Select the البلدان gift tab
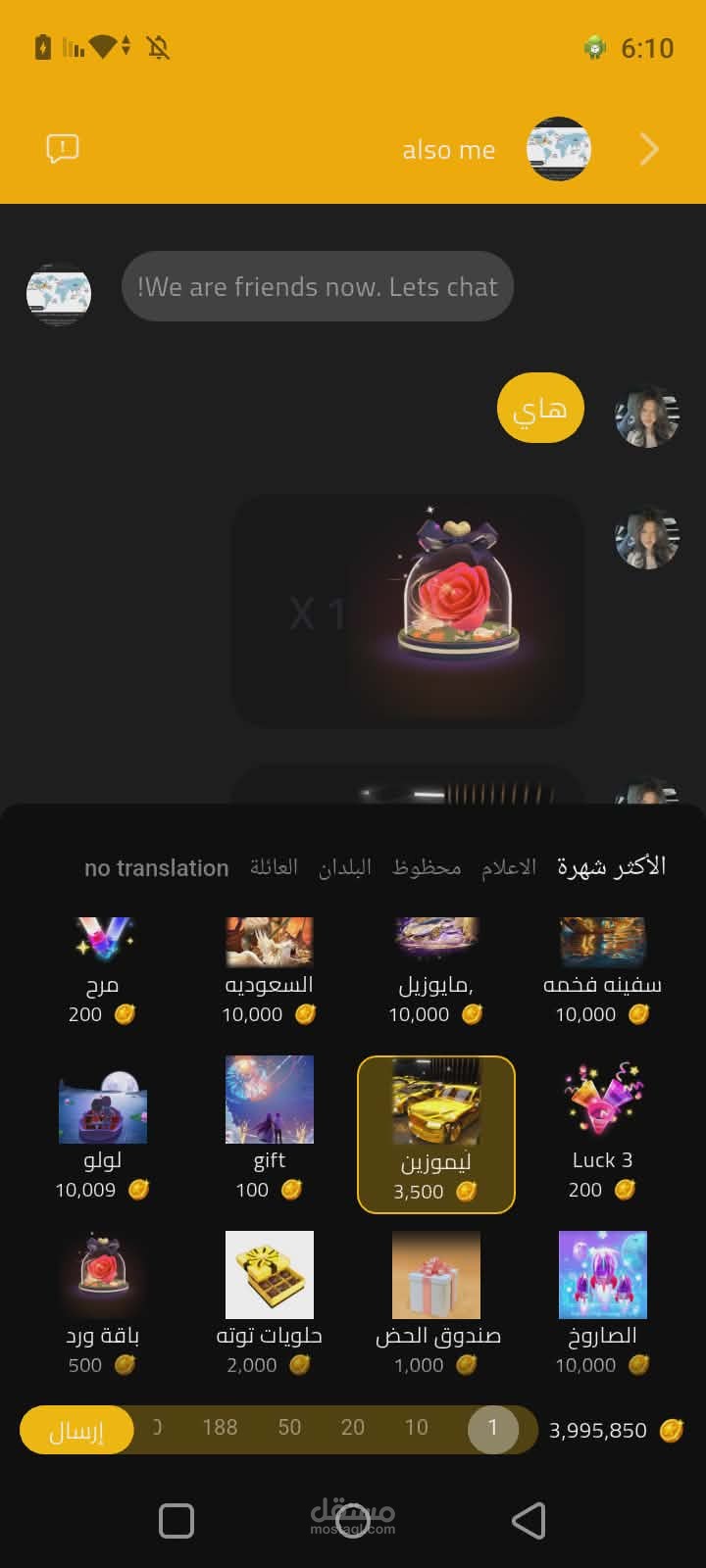 point(345,868)
